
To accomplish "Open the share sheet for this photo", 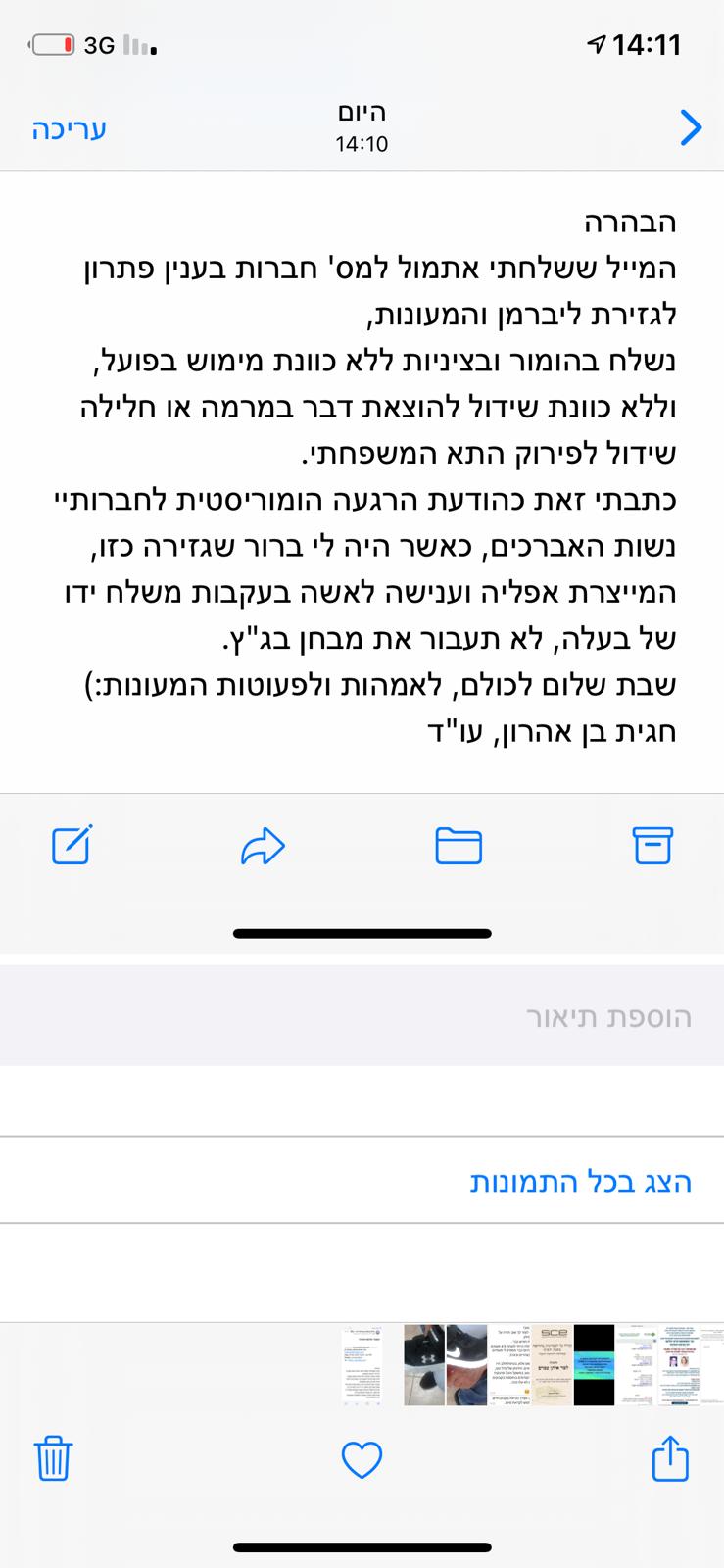I will pyautogui.click(x=670, y=1458).
